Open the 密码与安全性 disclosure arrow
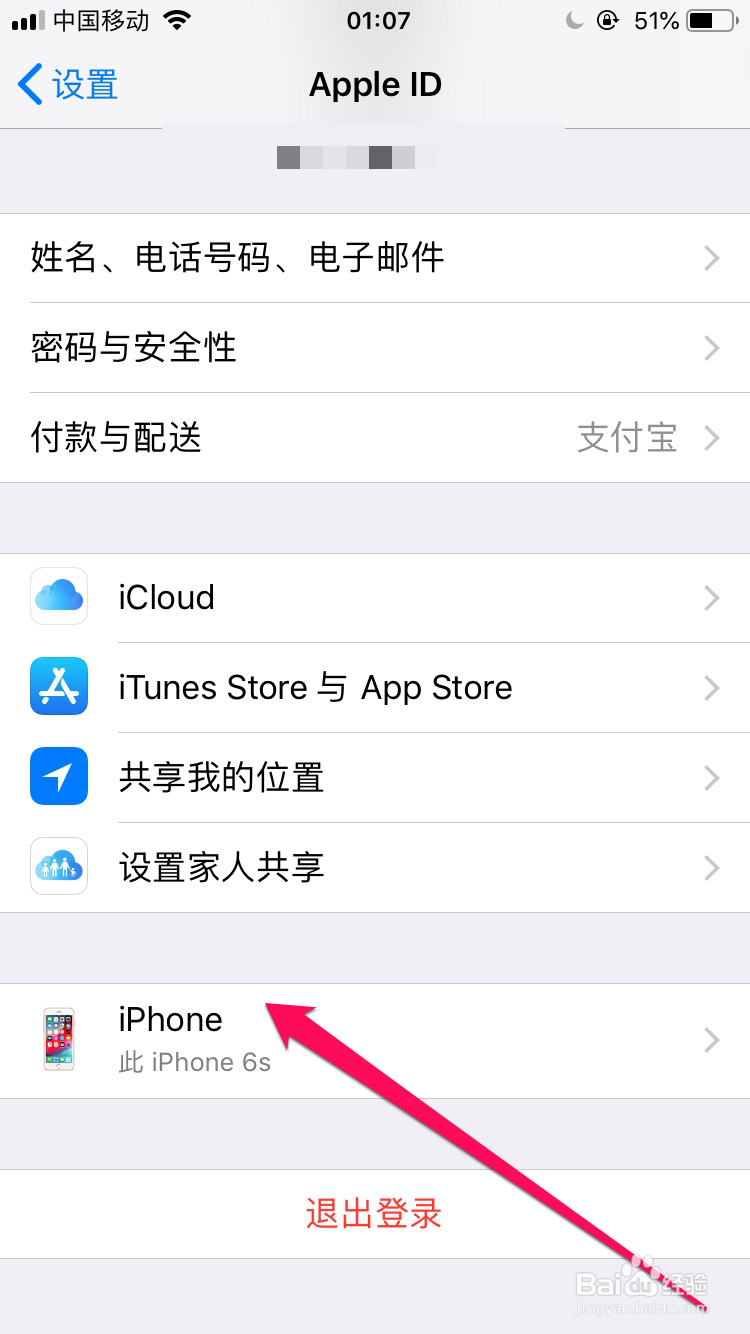 click(x=711, y=348)
